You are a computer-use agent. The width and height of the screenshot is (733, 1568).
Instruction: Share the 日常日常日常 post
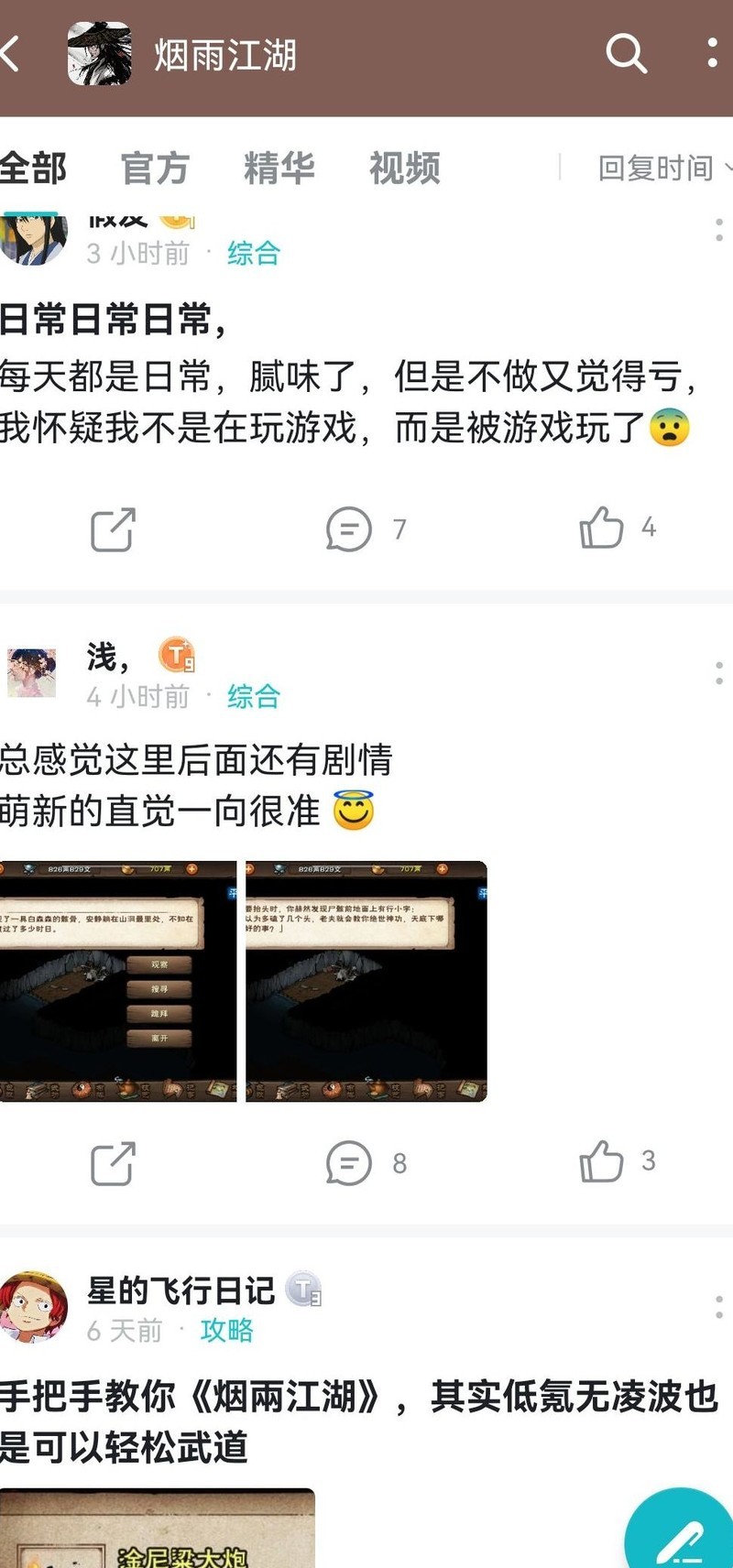click(x=113, y=529)
